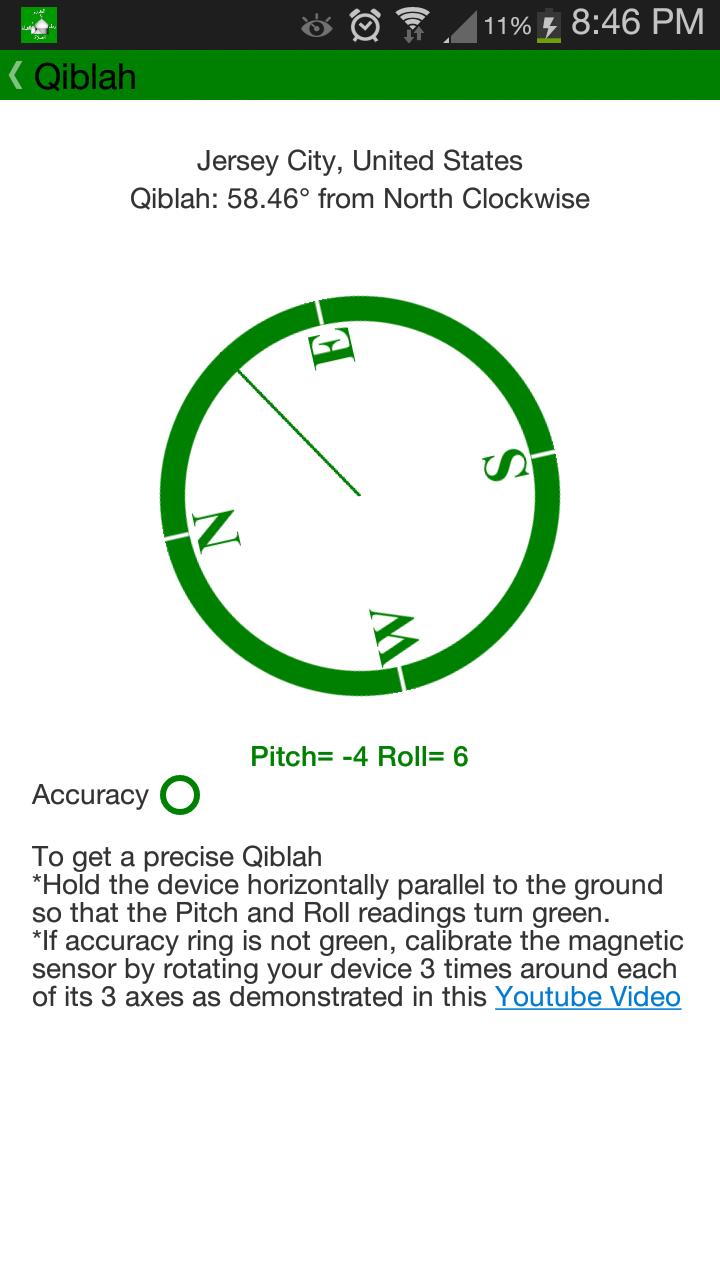Open the eye comfort notification icon
720x1280 pixels.
318,28
